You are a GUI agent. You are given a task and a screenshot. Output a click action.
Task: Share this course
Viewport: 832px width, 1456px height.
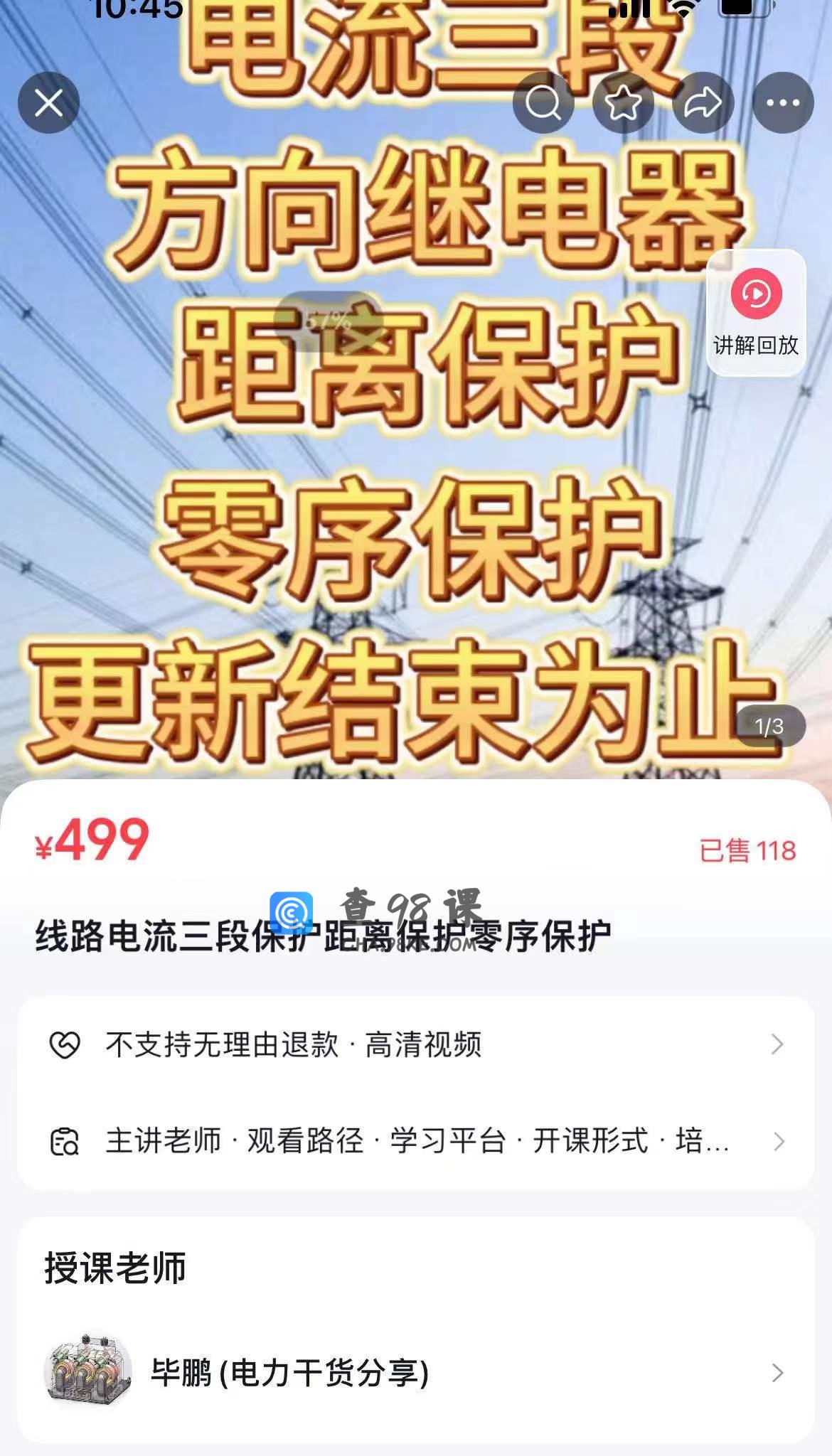click(x=703, y=103)
